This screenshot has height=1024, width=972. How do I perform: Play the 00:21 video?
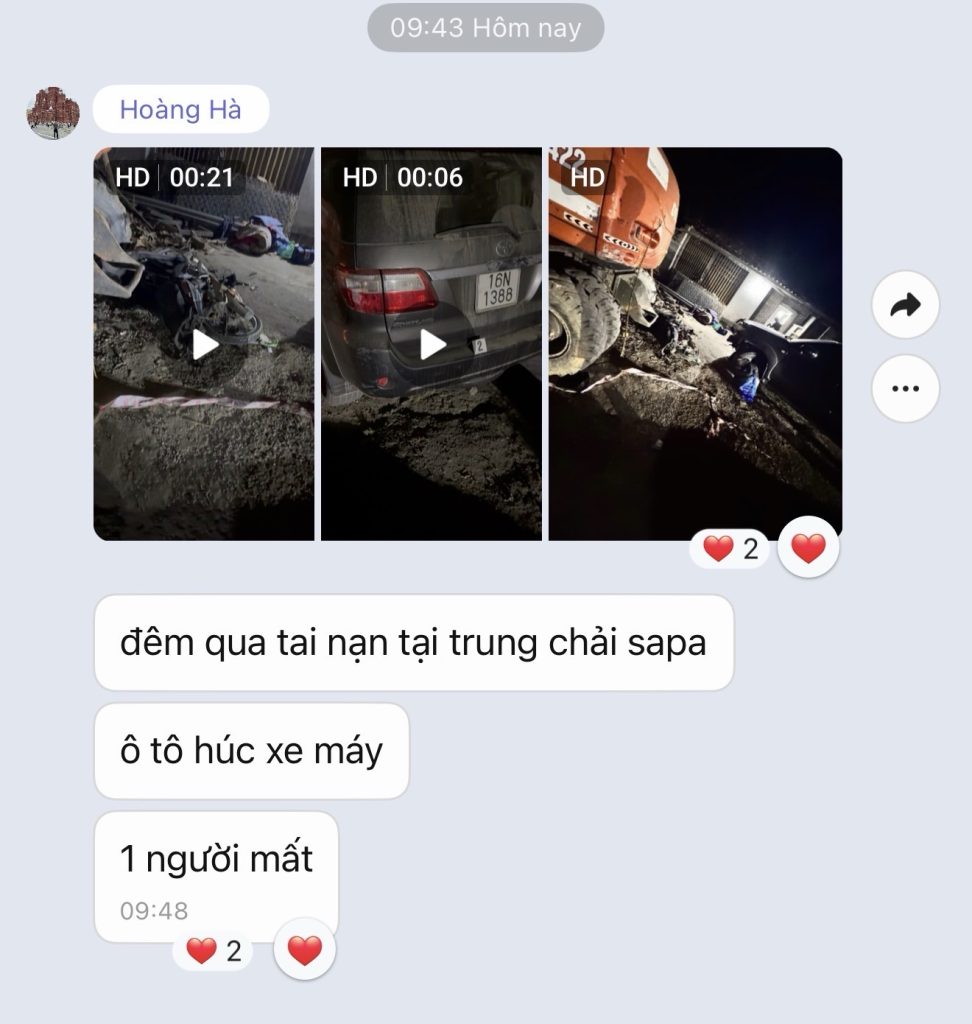click(x=205, y=345)
